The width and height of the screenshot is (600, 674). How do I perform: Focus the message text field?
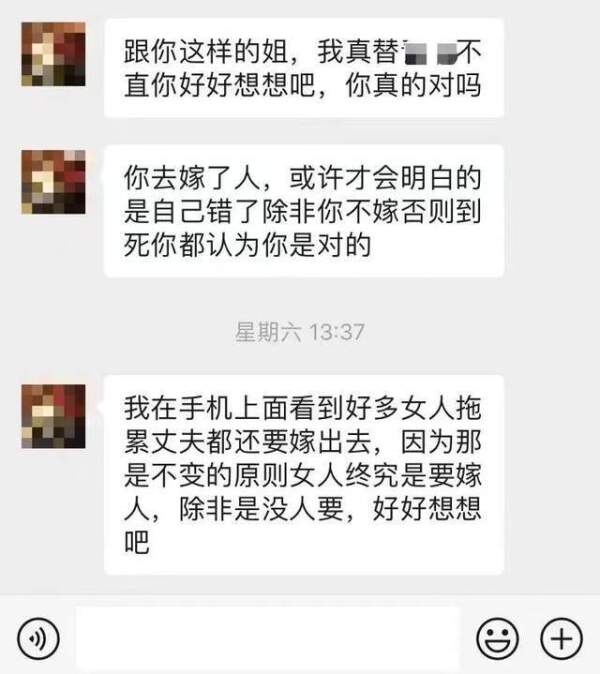click(x=267, y=637)
